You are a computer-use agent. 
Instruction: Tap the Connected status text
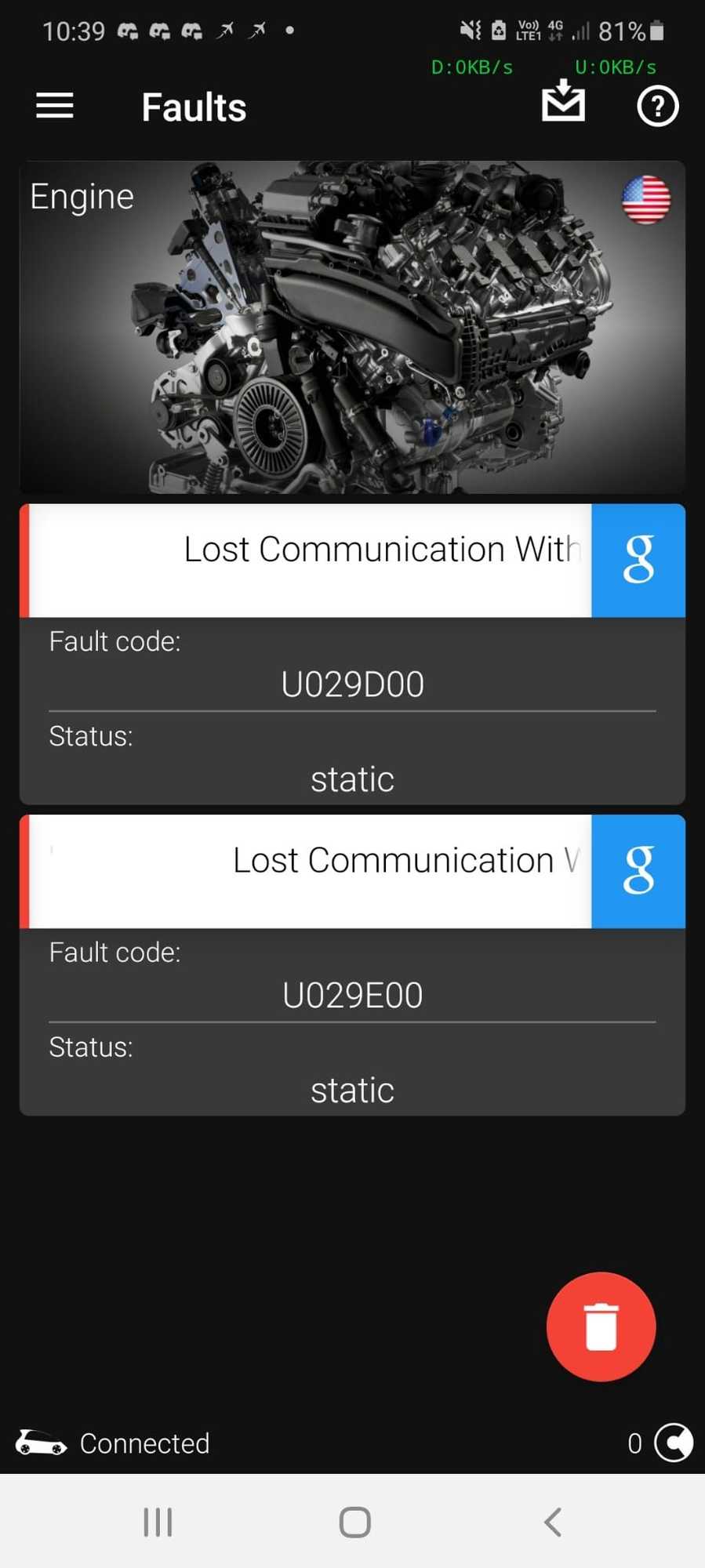(x=144, y=1443)
